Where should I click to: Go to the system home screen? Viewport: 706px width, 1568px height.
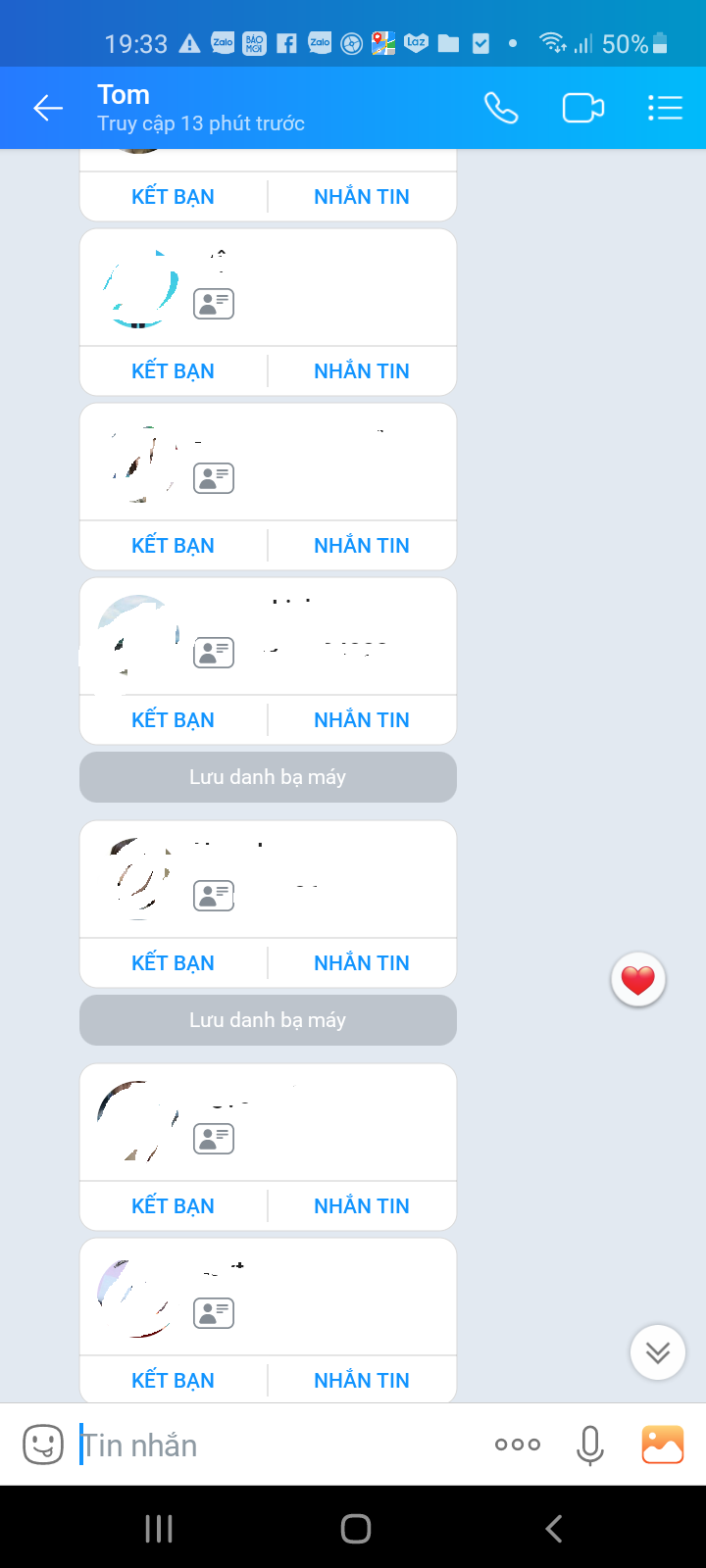(355, 1529)
